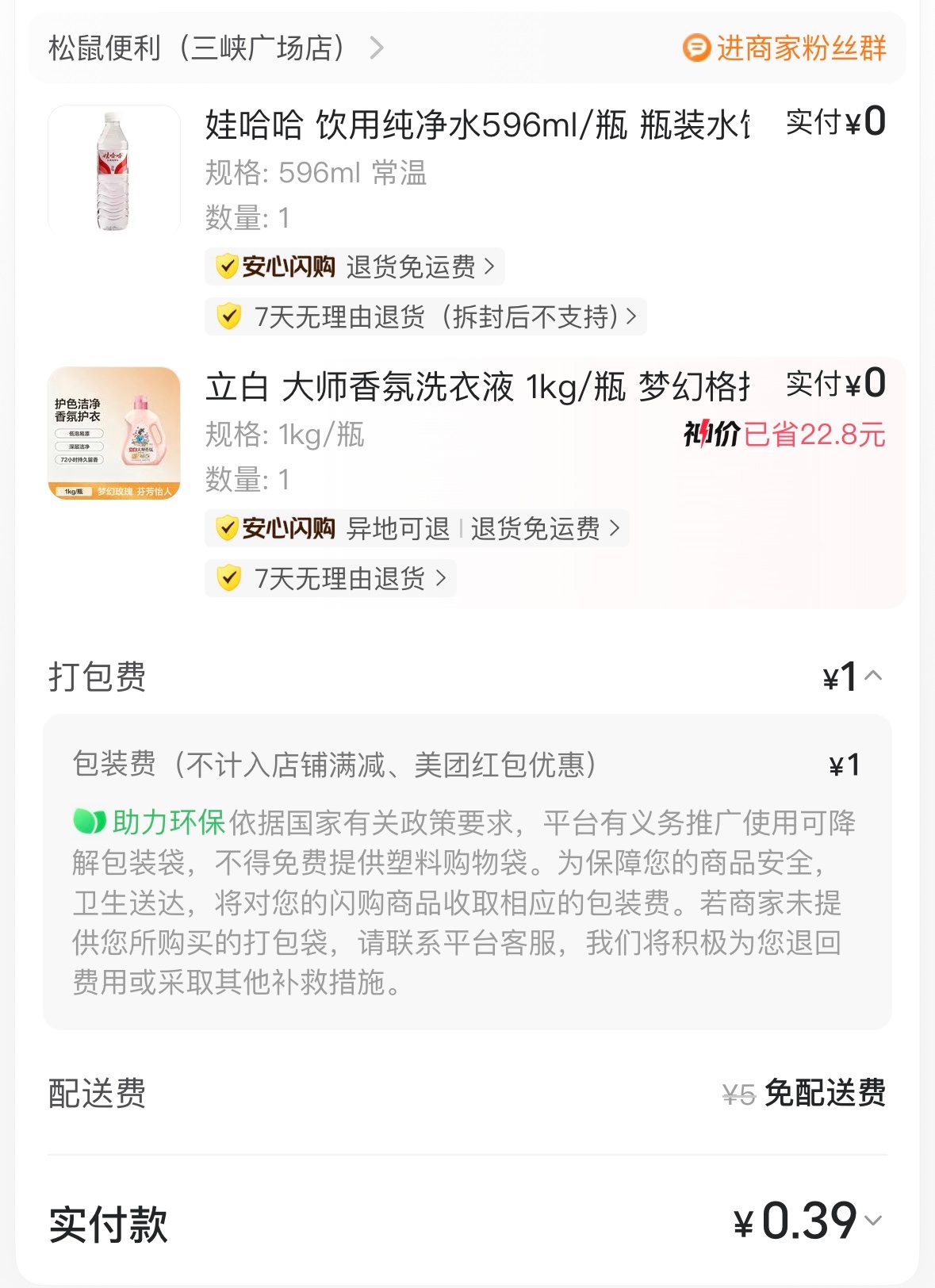This screenshot has height=1288, width=935.
Task: Collapse the 打包费 details
Action: 872,677
